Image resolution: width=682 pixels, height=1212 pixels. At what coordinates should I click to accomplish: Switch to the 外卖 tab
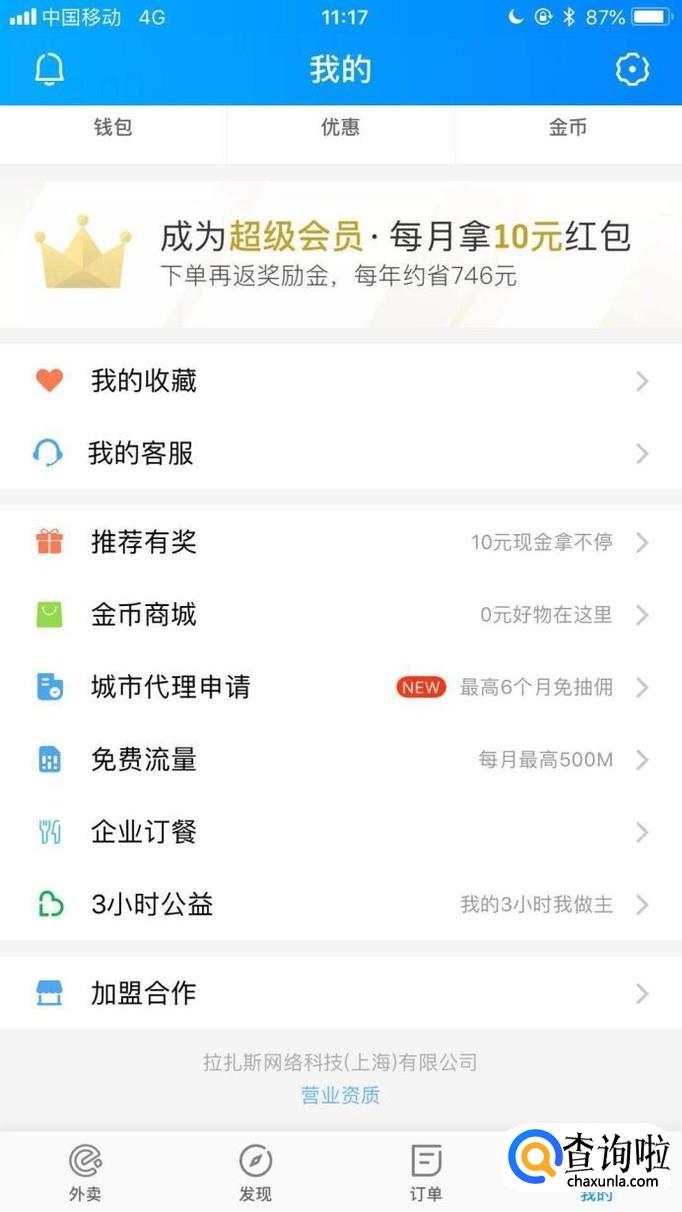[x=85, y=1172]
